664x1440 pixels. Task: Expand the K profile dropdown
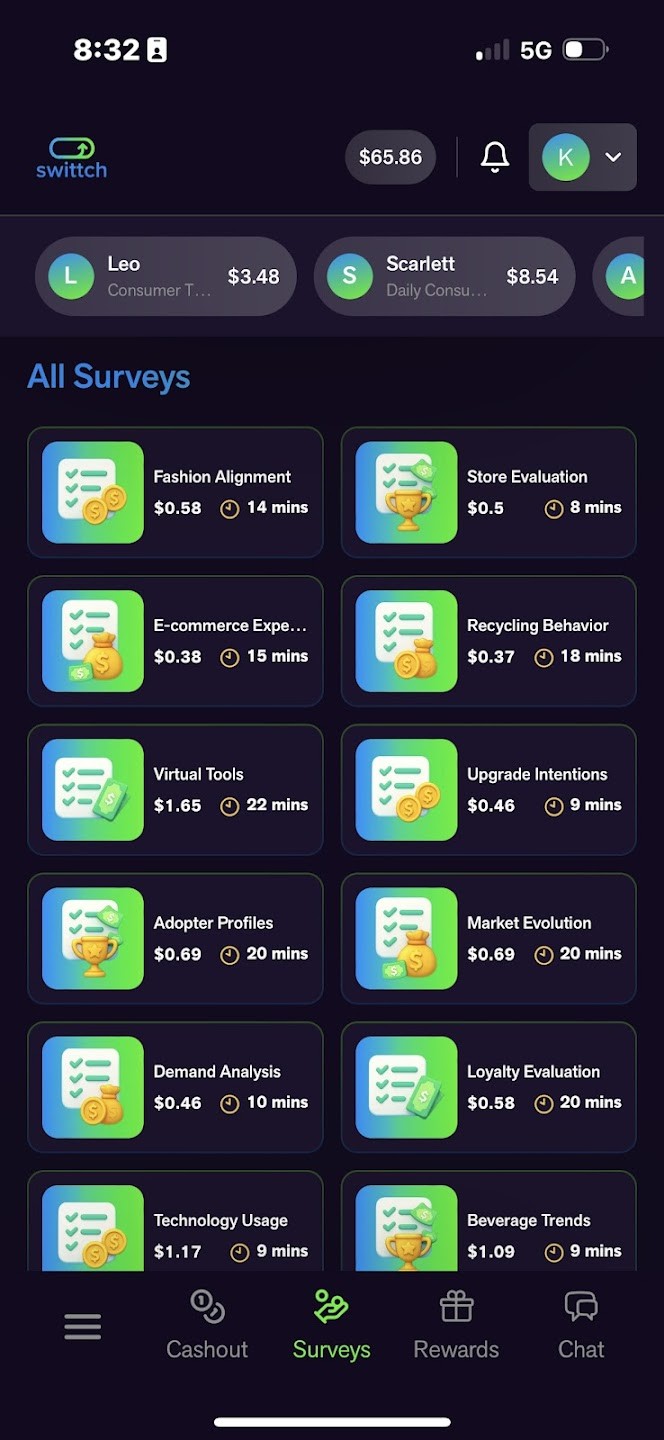[583, 157]
